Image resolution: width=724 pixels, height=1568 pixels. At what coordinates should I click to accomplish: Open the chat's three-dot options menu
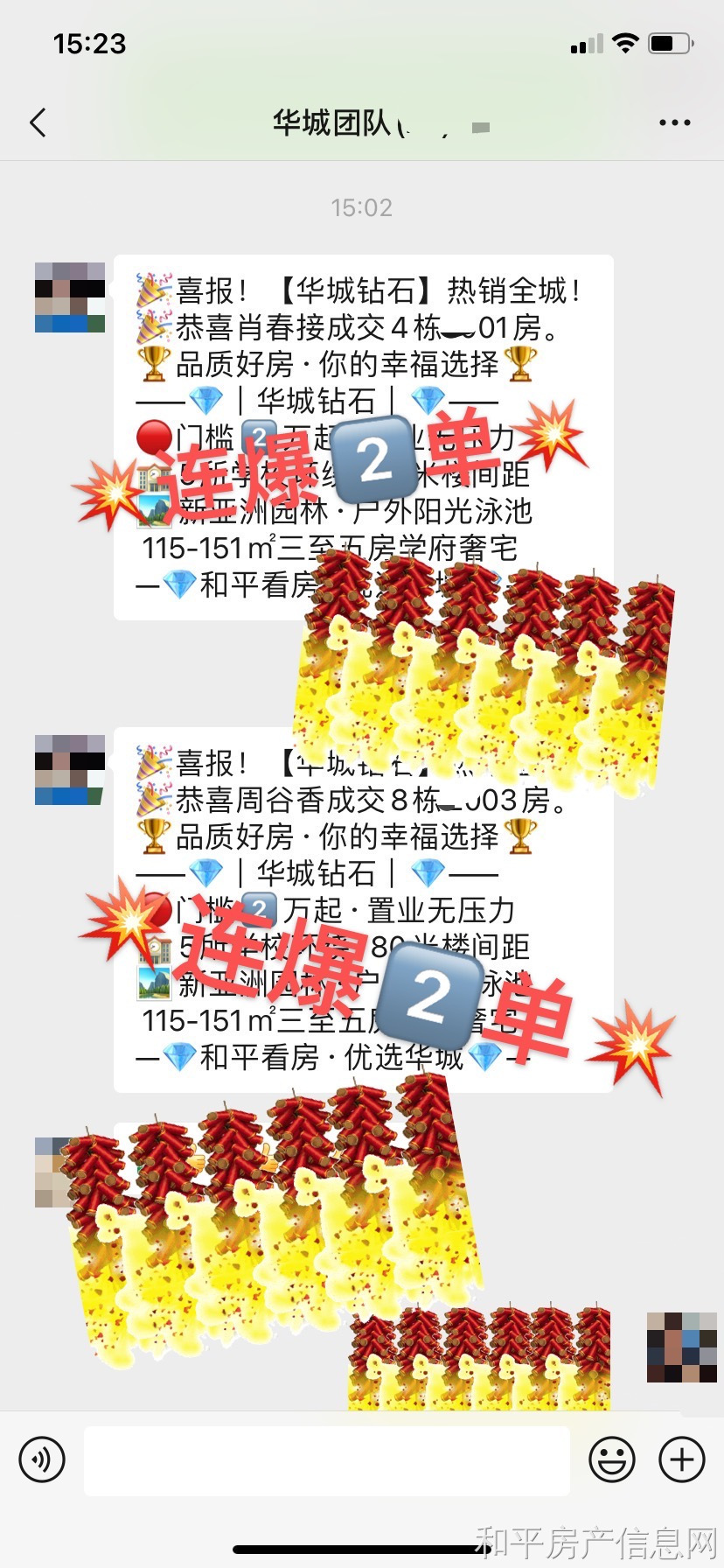tap(674, 123)
